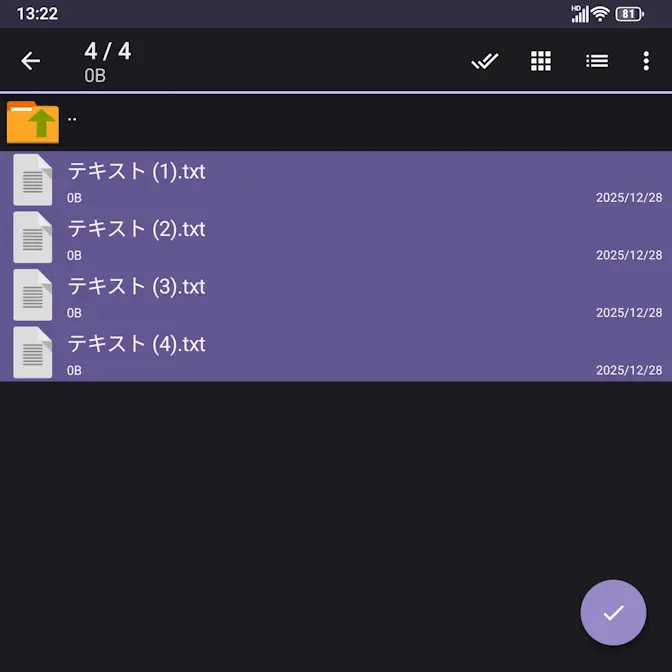Tap the select all double-check icon
The image size is (672, 672).
click(x=485, y=61)
